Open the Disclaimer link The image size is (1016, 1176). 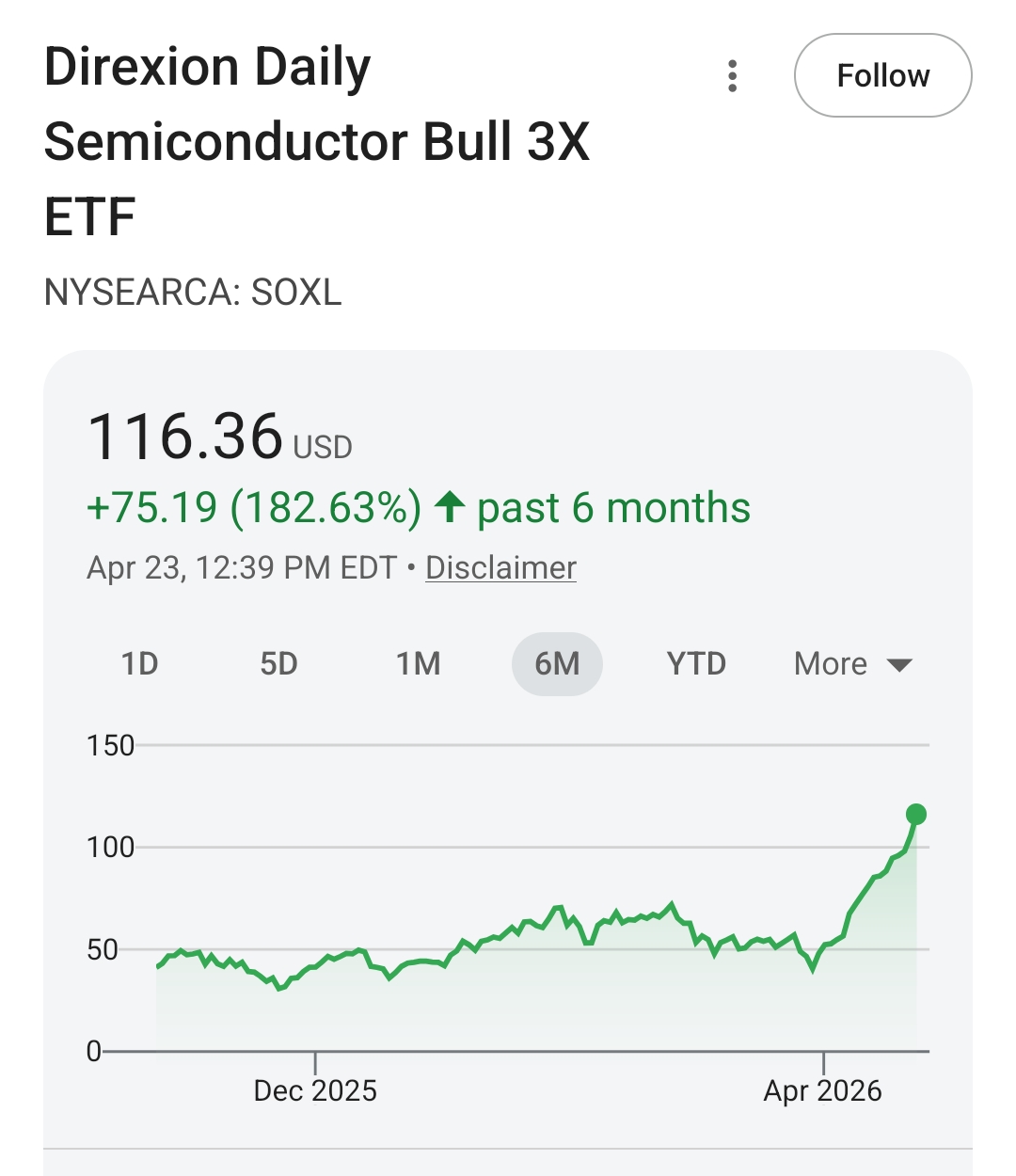[x=500, y=568]
